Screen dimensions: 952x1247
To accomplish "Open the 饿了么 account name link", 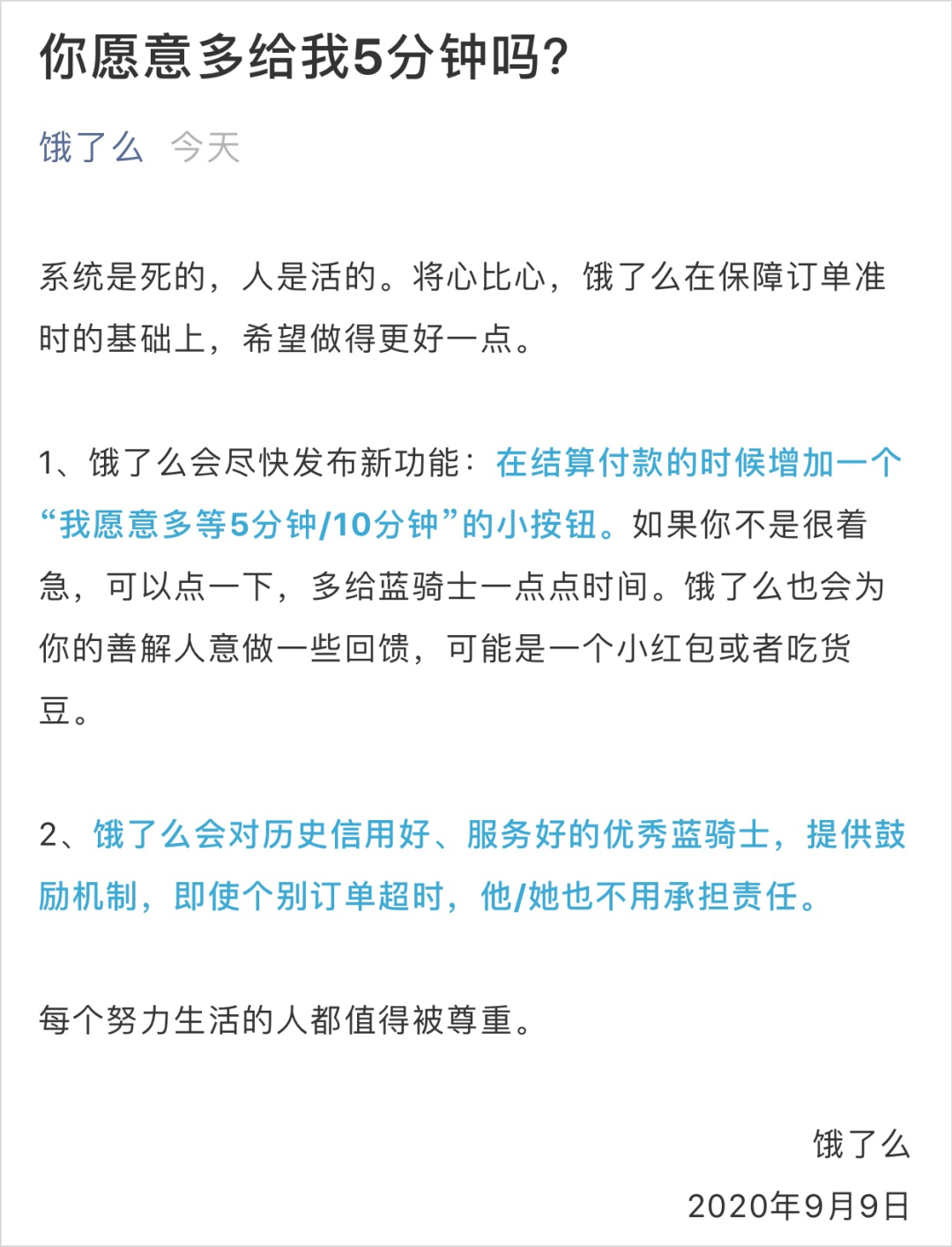I will click(91, 147).
